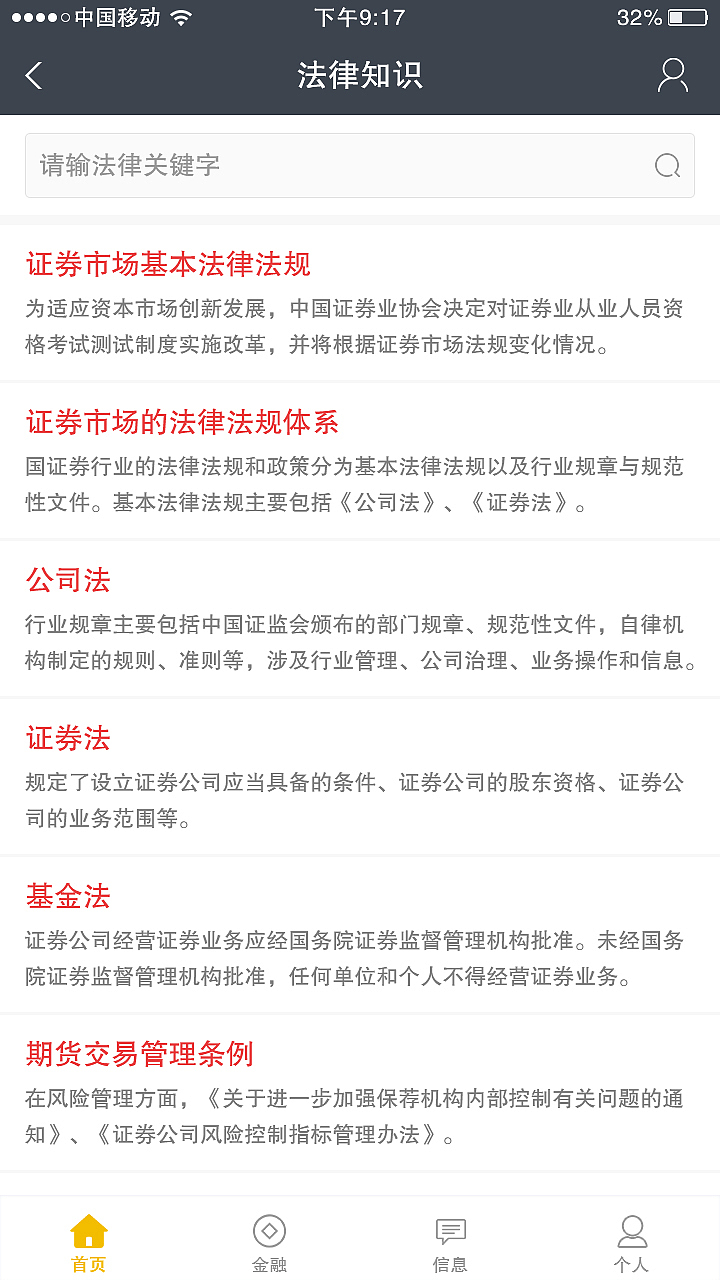Switch to the 金融 tab
720x1280 pixels.
(x=270, y=1240)
